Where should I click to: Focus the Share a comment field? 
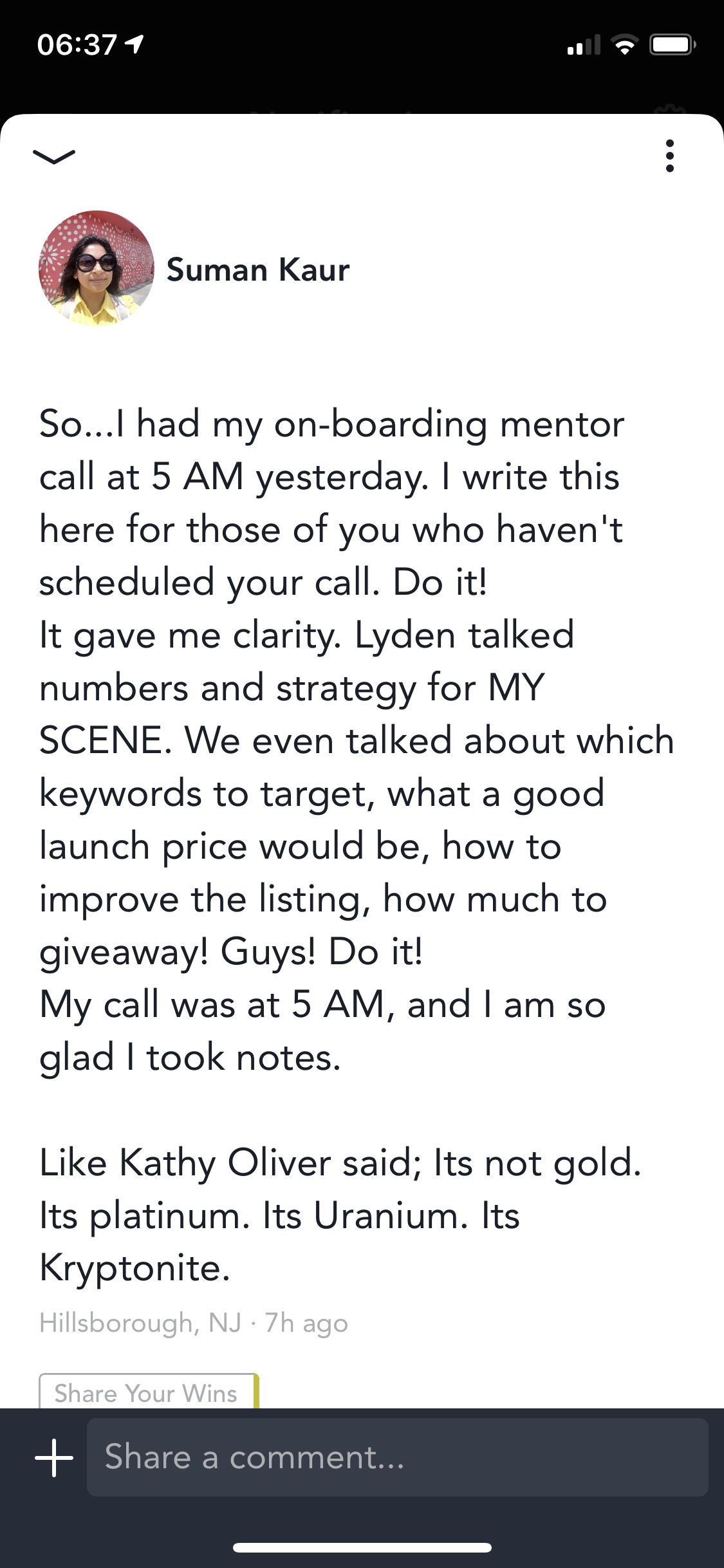(x=397, y=1457)
